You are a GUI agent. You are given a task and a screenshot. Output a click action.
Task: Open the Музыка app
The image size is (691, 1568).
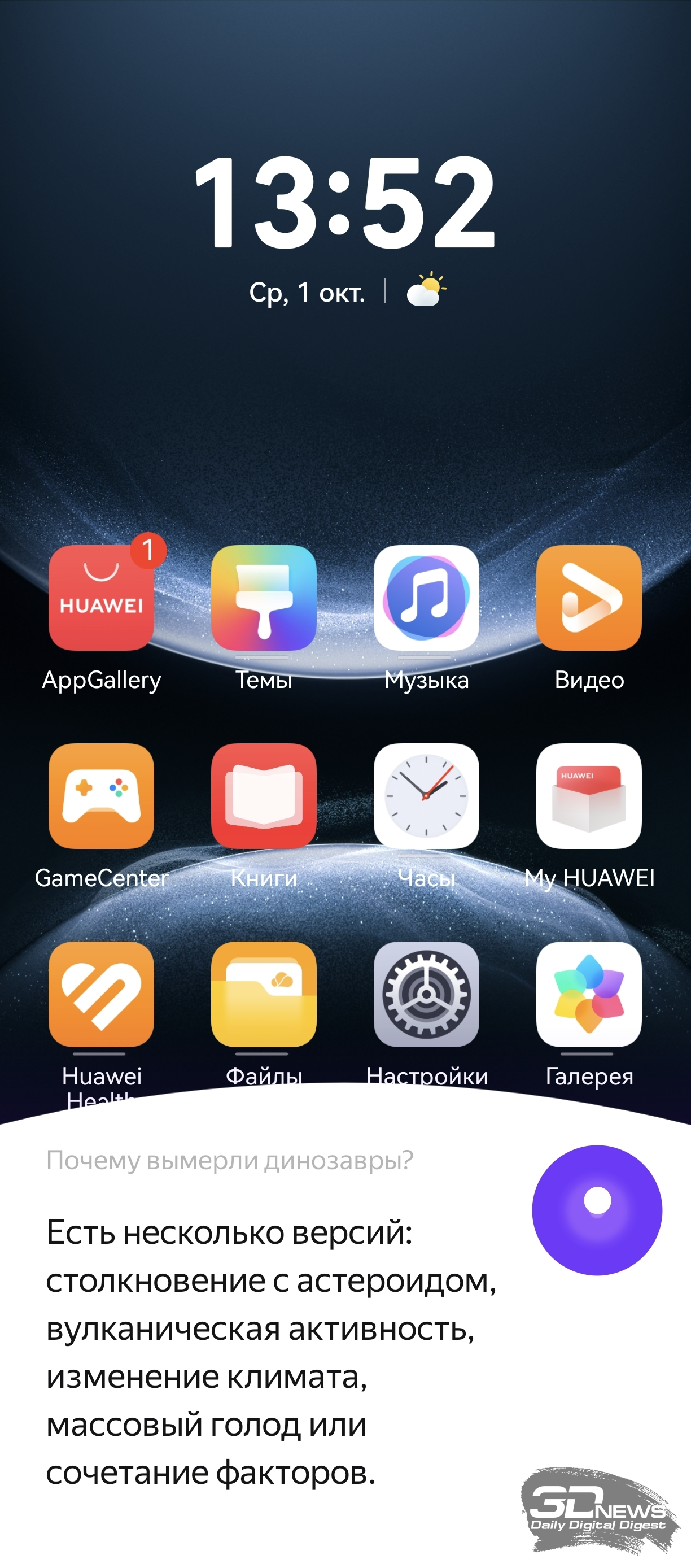coord(426,598)
